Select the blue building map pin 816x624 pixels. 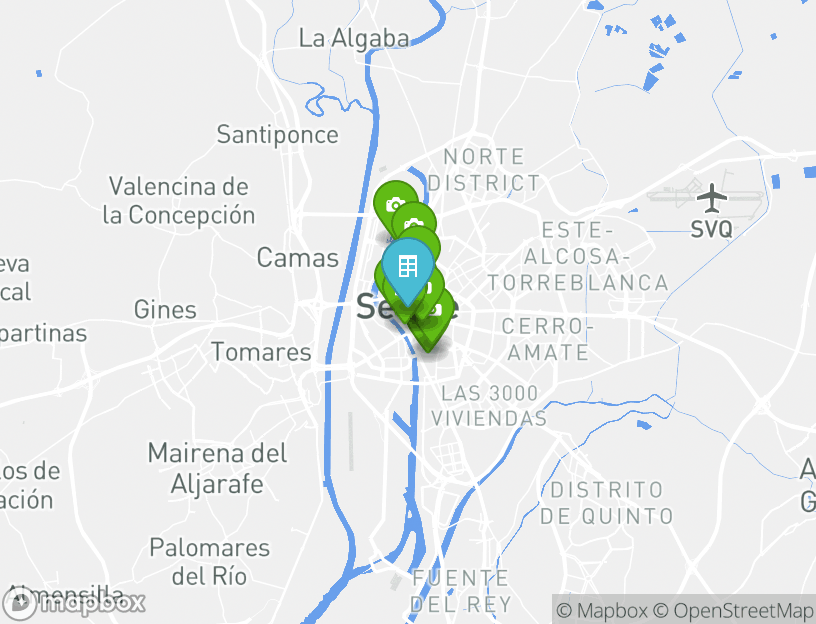point(407,268)
